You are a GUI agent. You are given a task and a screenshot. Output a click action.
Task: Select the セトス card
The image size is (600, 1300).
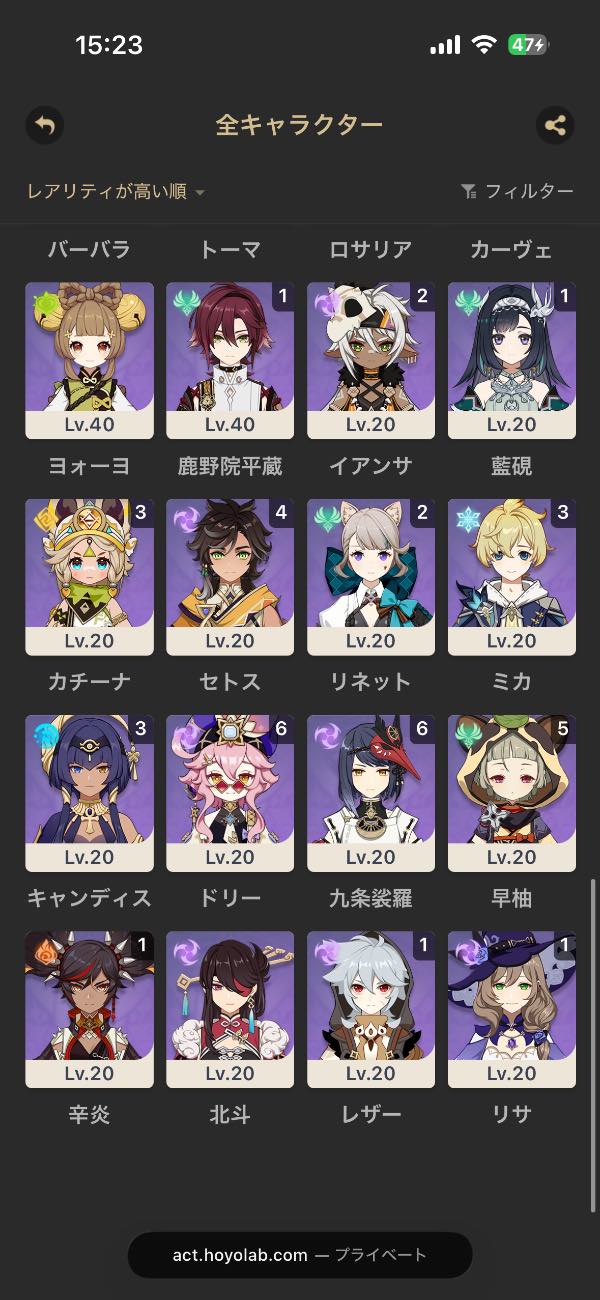coord(230,577)
